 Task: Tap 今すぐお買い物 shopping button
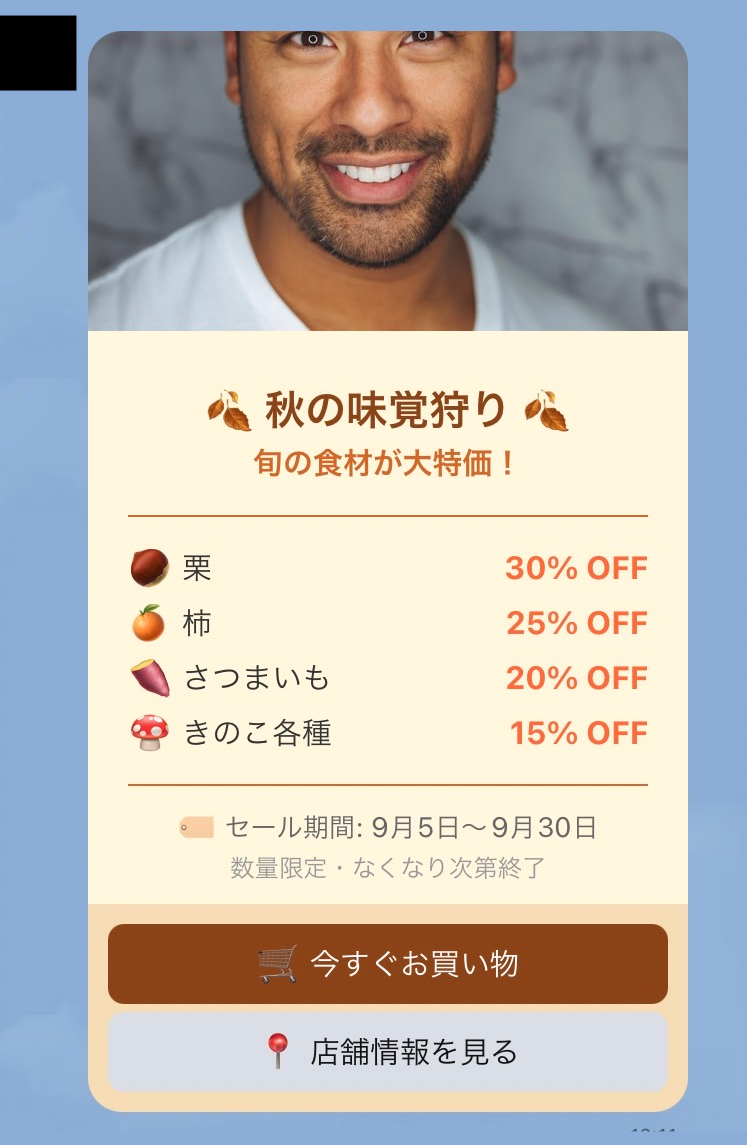click(x=388, y=964)
